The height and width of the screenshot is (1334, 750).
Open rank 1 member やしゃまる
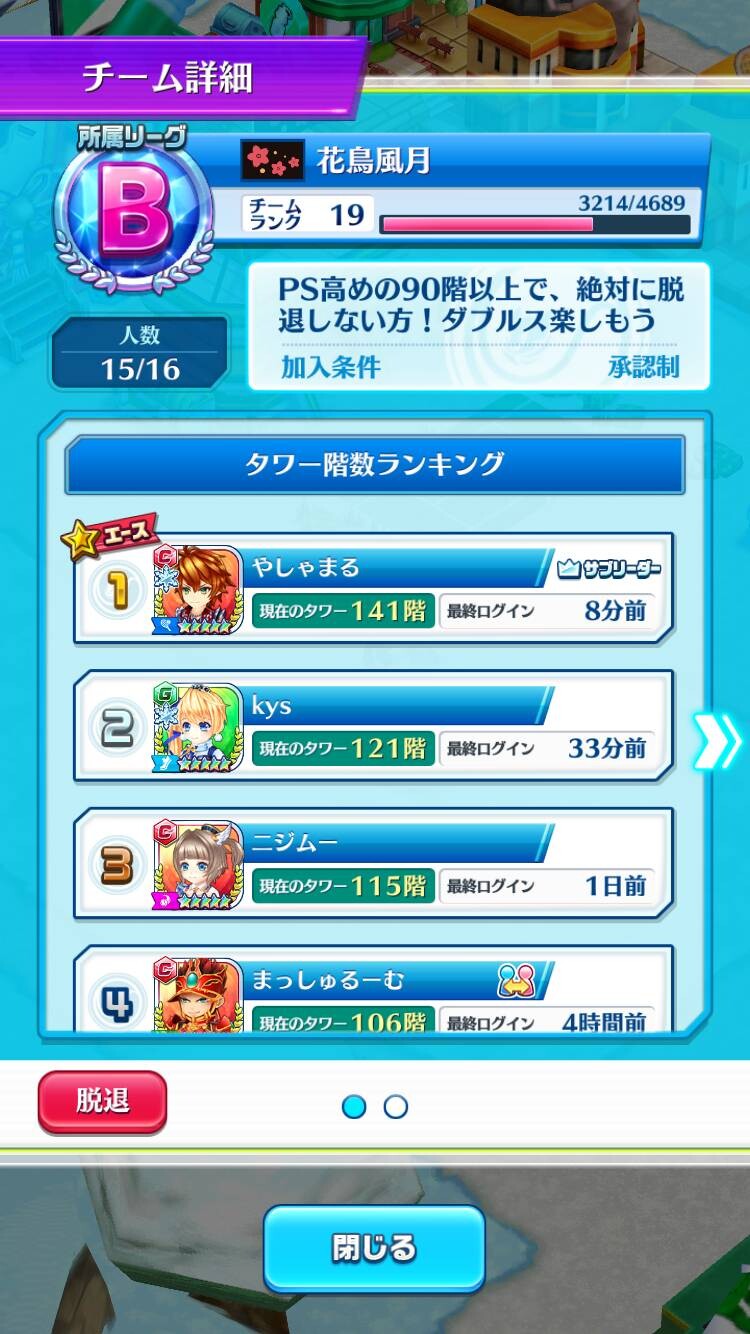pyautogui.click(x=374, y=588)
